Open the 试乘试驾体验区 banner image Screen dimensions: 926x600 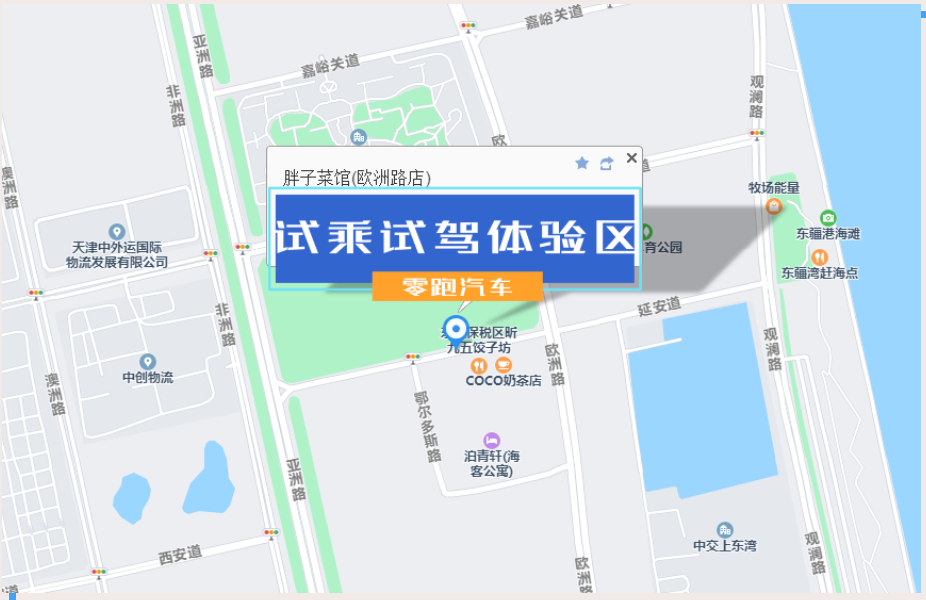click(455, 239)
